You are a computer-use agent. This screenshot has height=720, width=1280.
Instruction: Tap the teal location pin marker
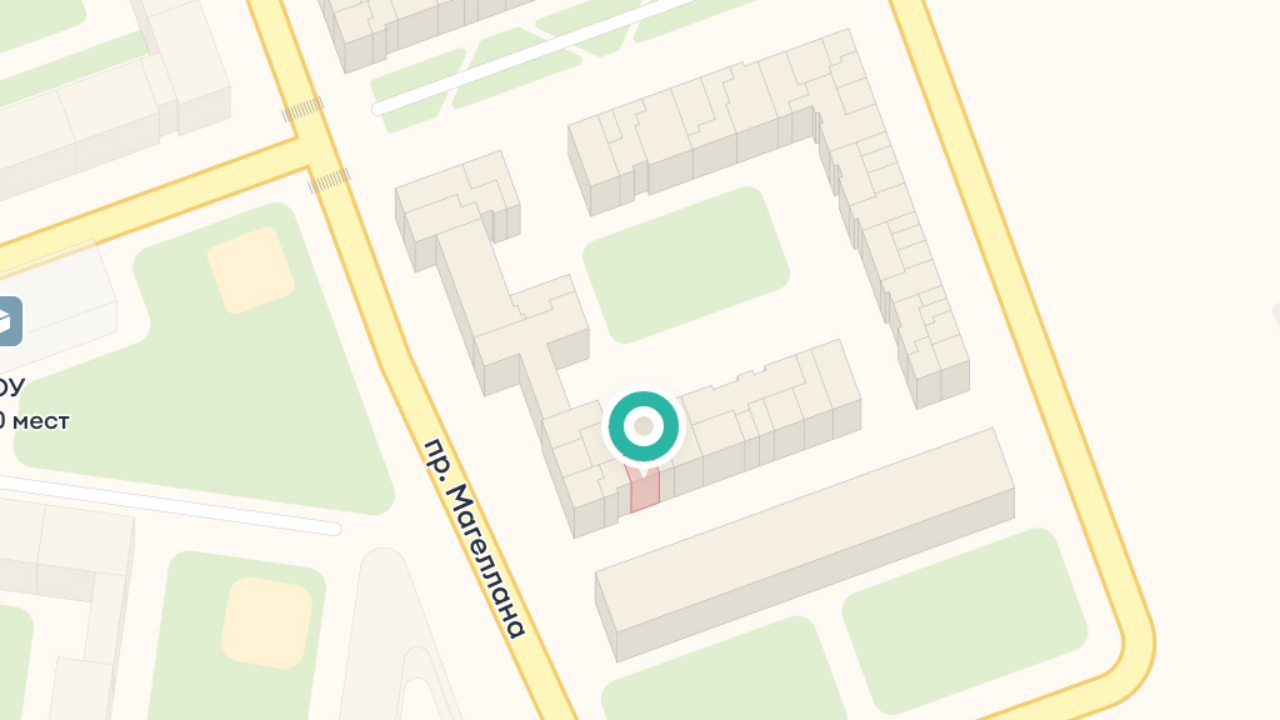tap(644, 427)
